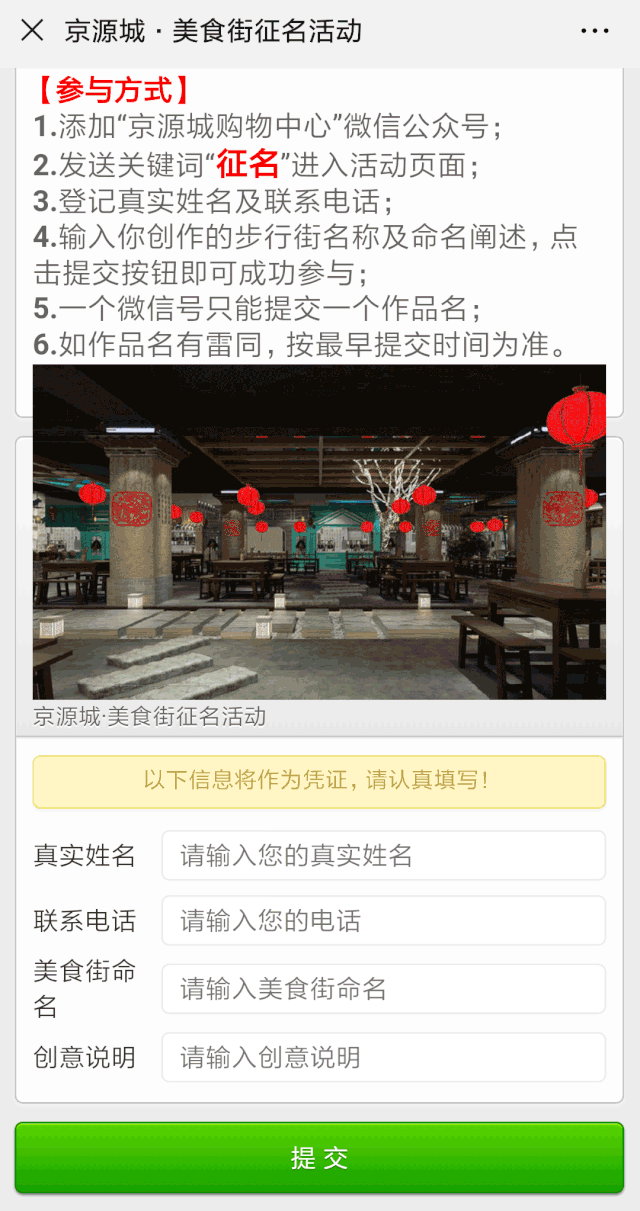Focus the 联系电话 phone field
The height and width of the screenshot is (1211, 640).
click(x=383, y=920)
